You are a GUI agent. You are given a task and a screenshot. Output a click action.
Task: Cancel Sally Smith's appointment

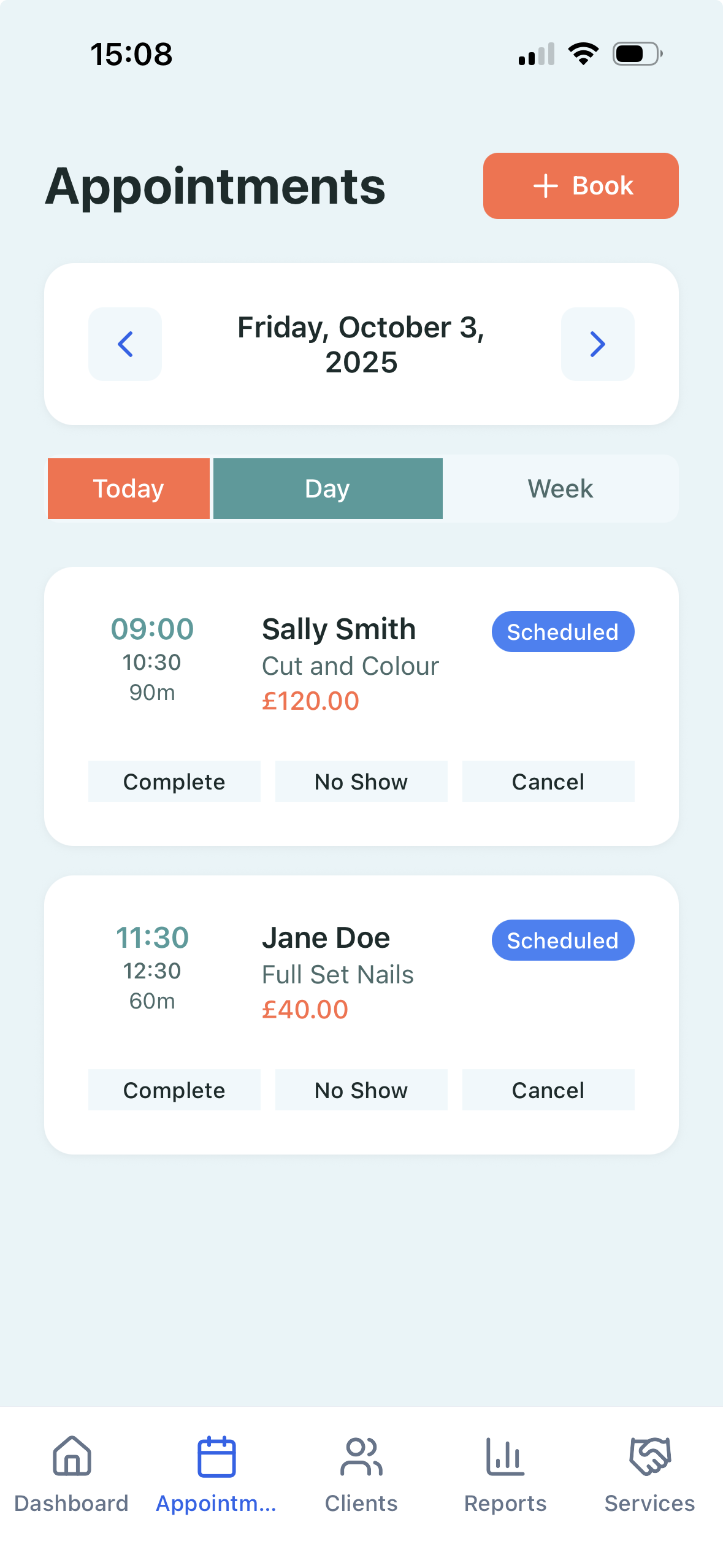tap(548, 781)
